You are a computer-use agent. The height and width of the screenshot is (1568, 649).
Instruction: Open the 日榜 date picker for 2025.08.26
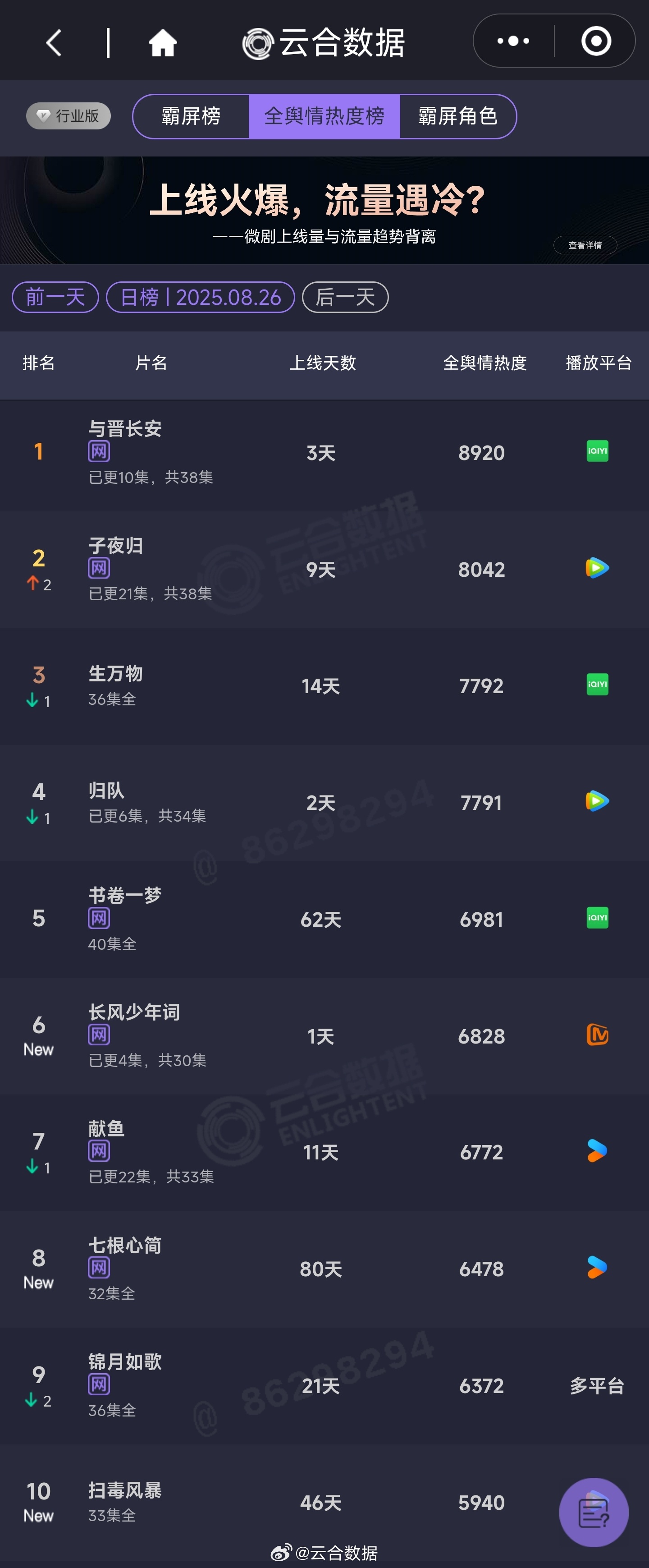[x=200, y=297]
